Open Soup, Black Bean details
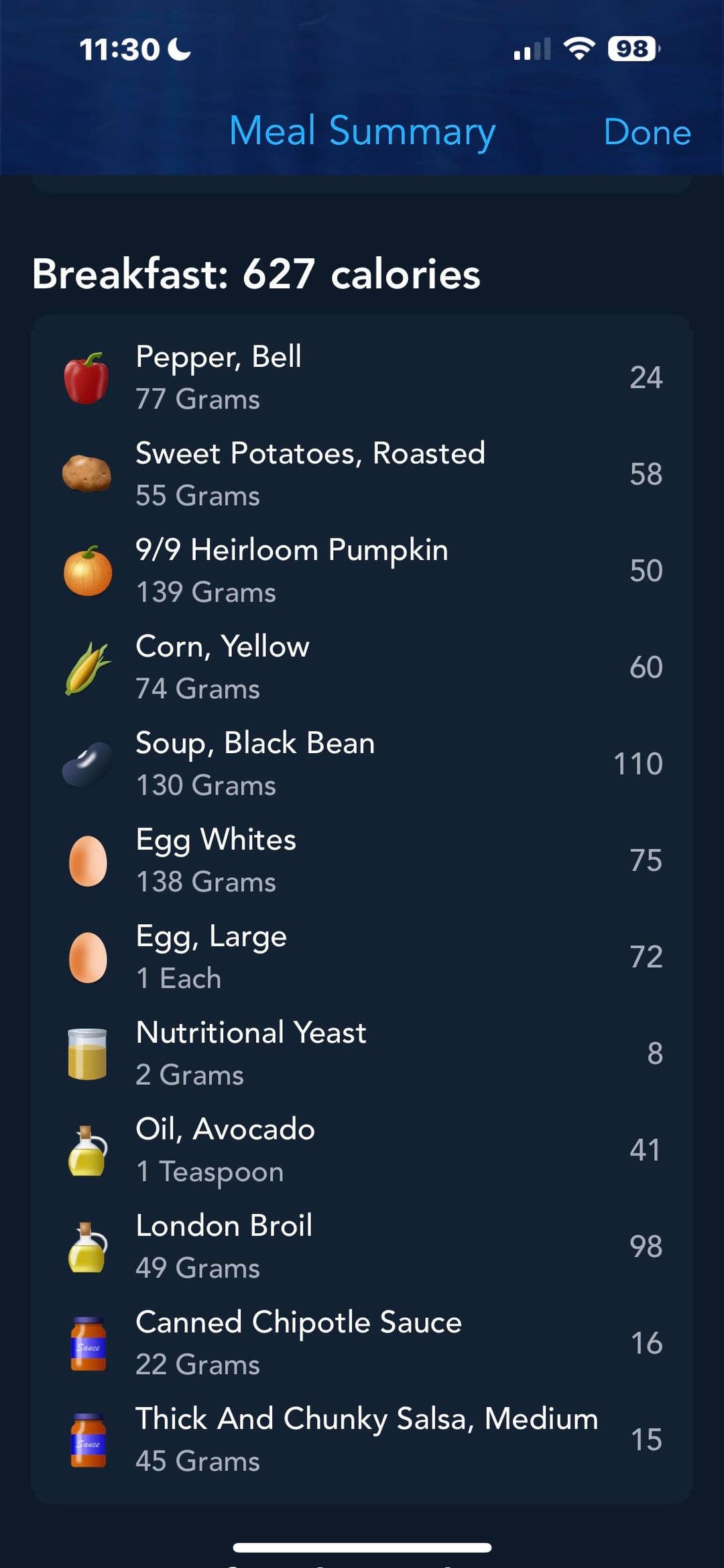The height and width of the screenshot is (1568, 724). (362, 764)
